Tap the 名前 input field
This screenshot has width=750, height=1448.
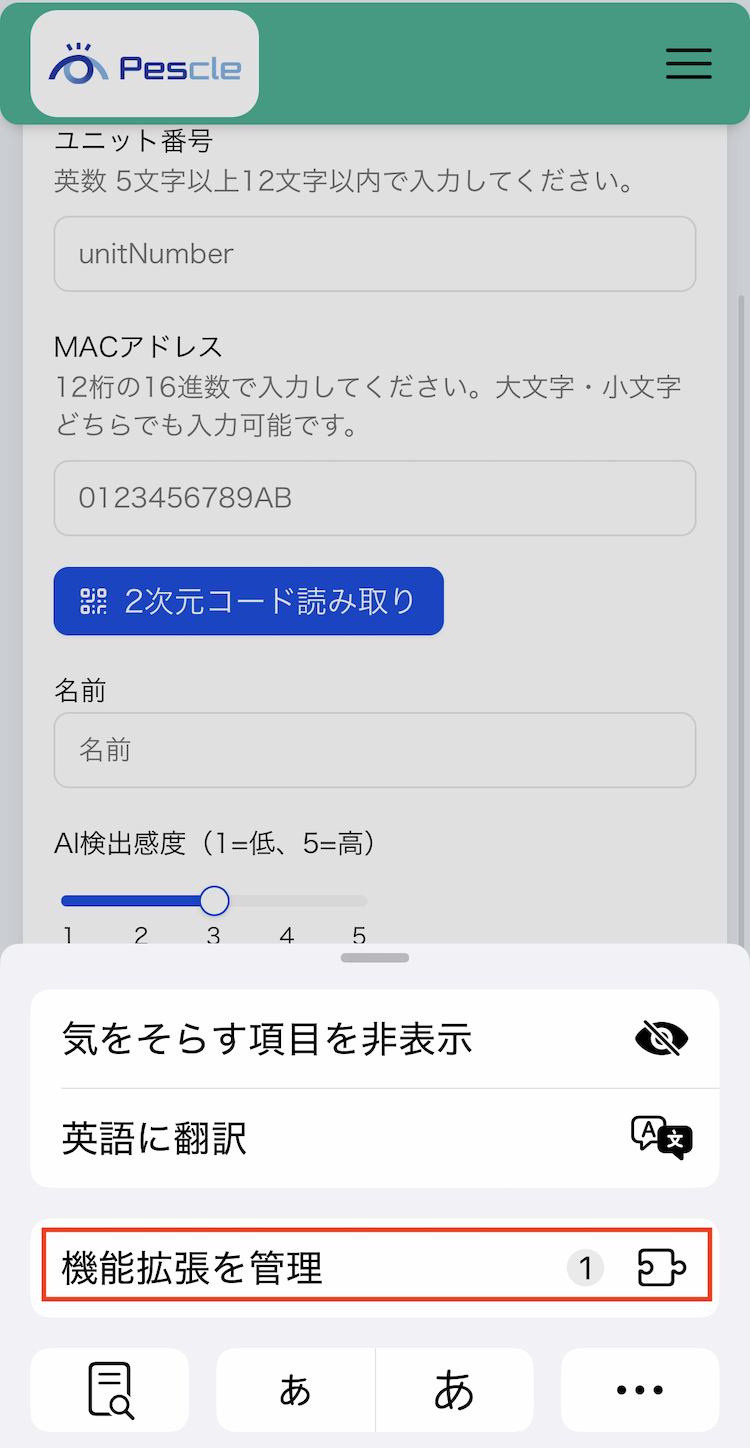(375, 750)
